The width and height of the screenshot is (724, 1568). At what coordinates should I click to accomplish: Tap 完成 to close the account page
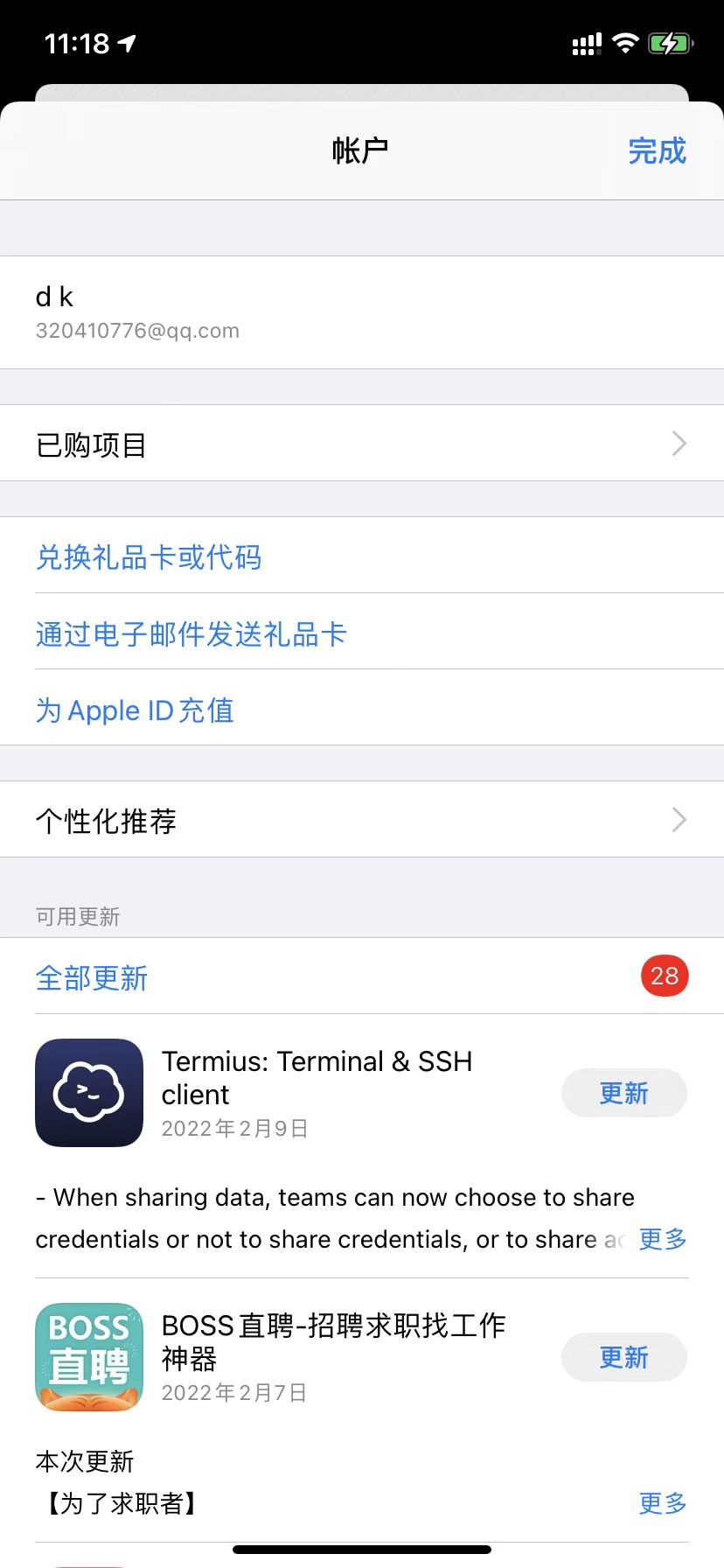(x=657, y=151)
